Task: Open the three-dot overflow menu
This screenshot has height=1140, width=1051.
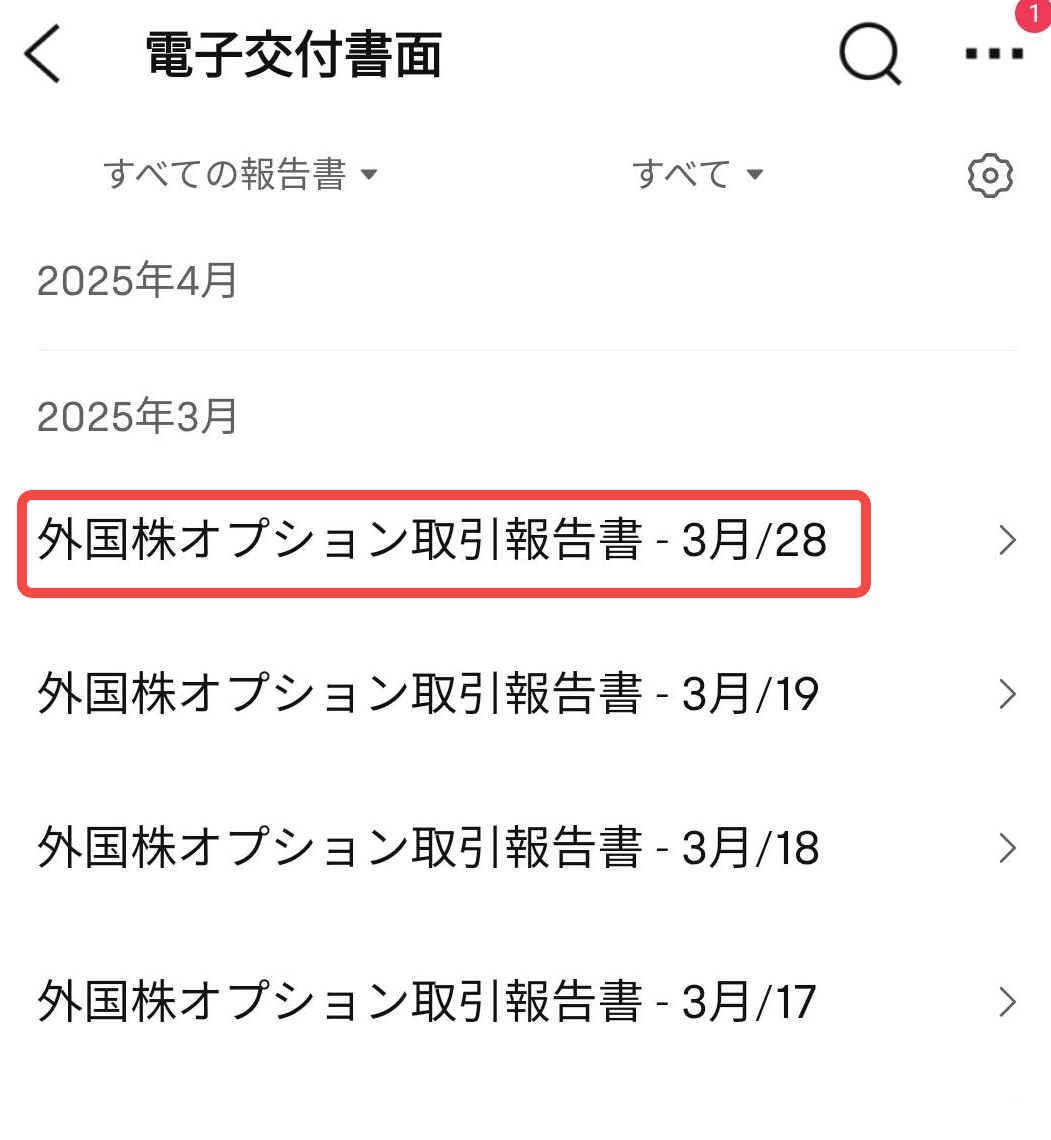Action: pyautogui.click(x=994, y=55)
